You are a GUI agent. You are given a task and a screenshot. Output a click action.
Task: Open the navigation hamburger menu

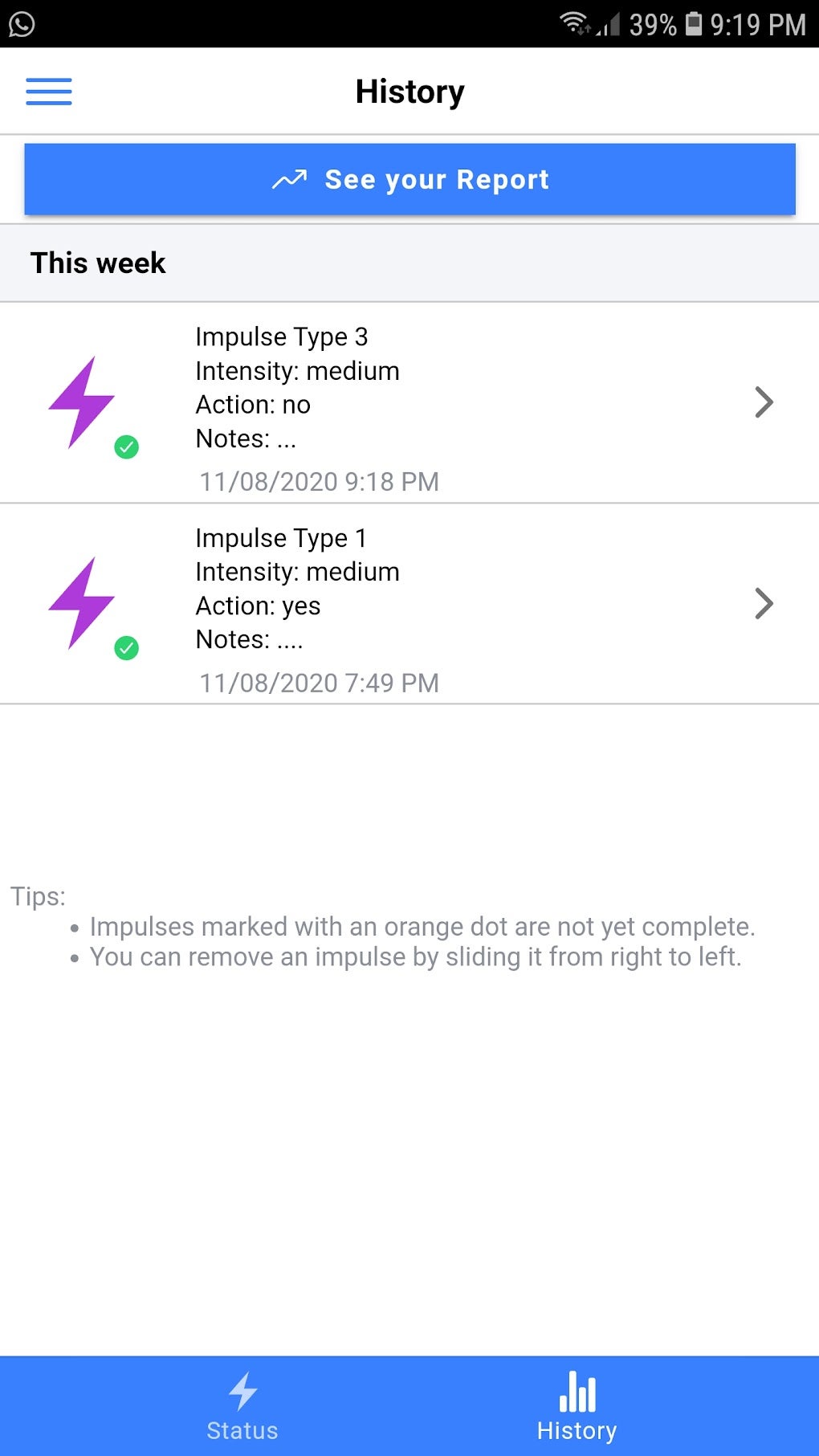tap(48, 92)
